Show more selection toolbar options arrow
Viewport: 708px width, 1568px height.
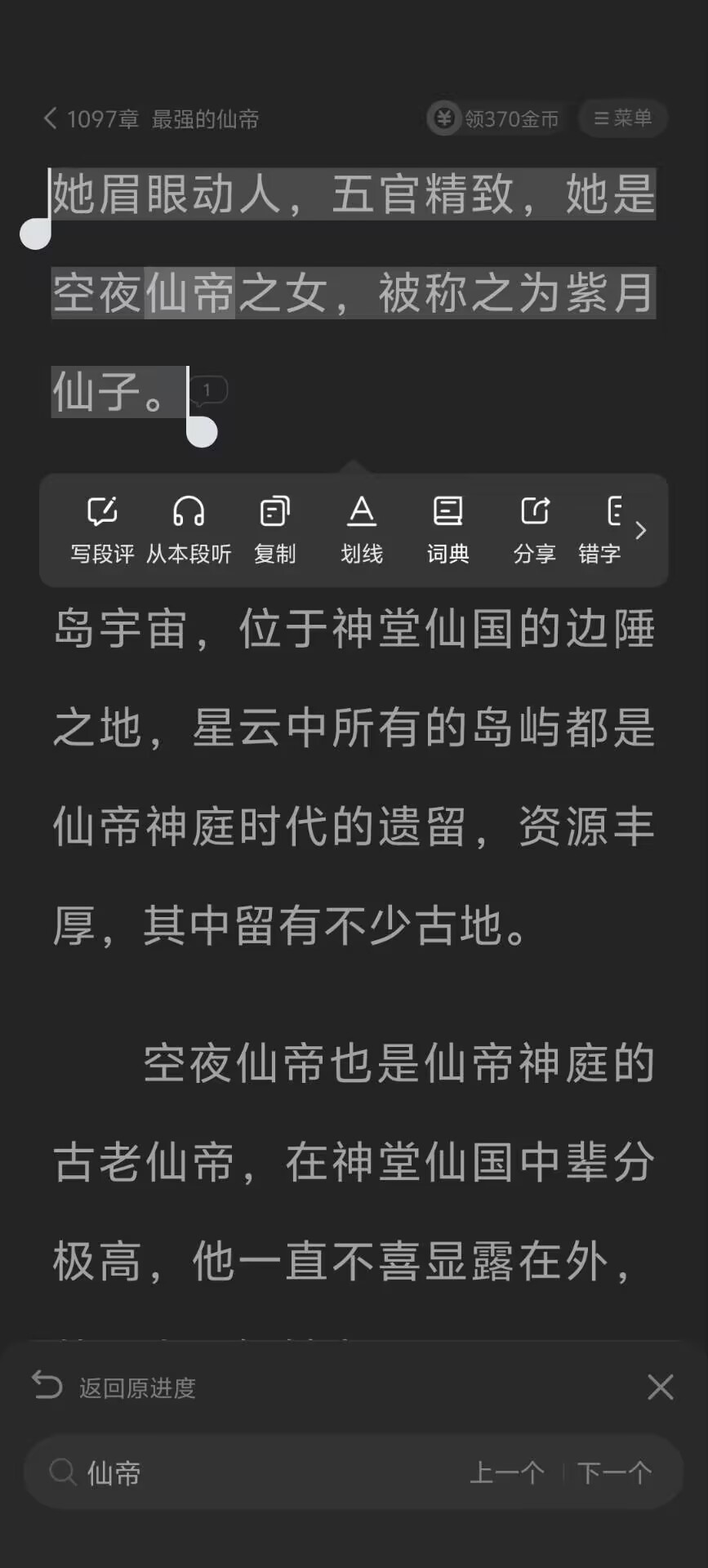pyautogui.click(x=641, y=530)
